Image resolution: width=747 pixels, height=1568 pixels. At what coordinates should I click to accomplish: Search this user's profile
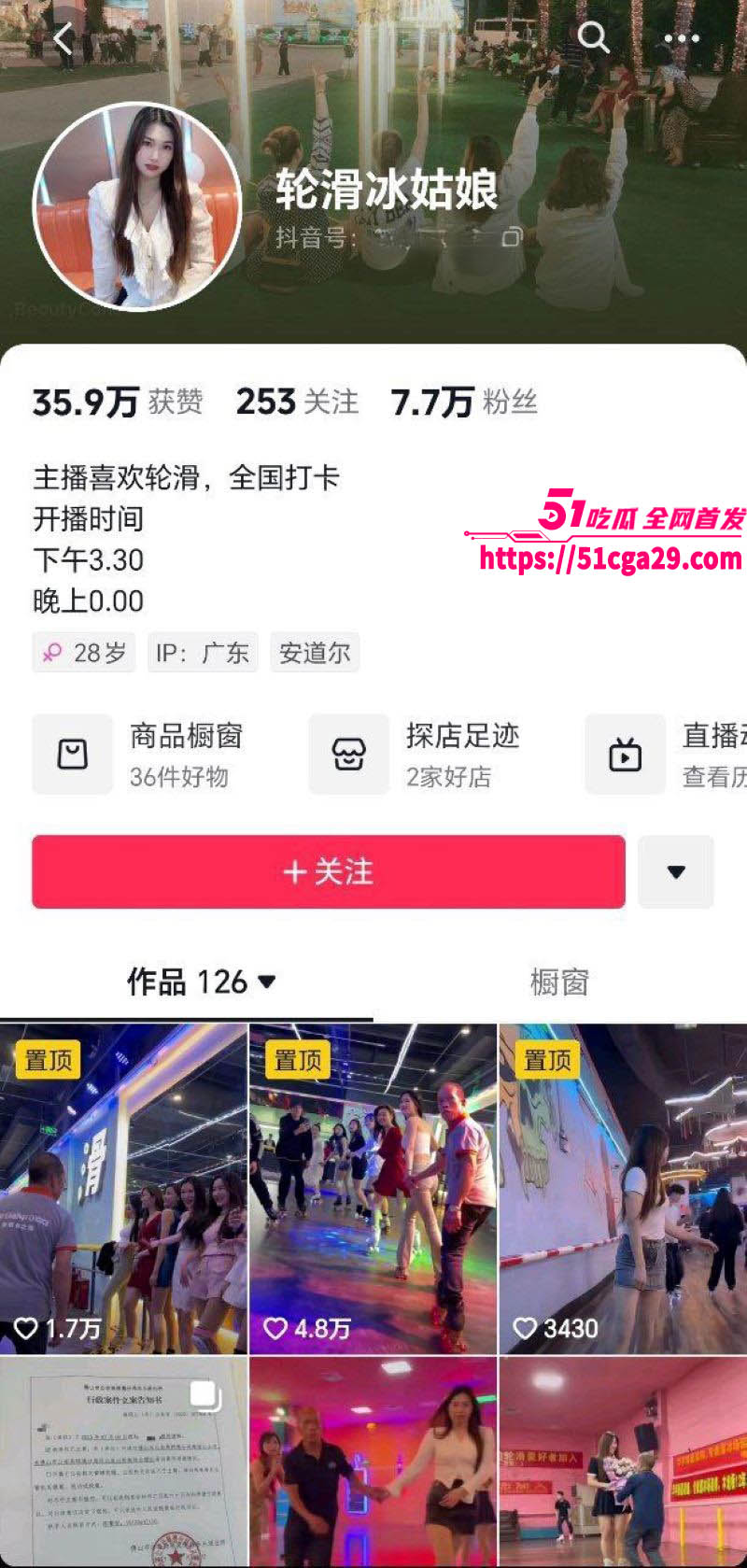[593, 38]
